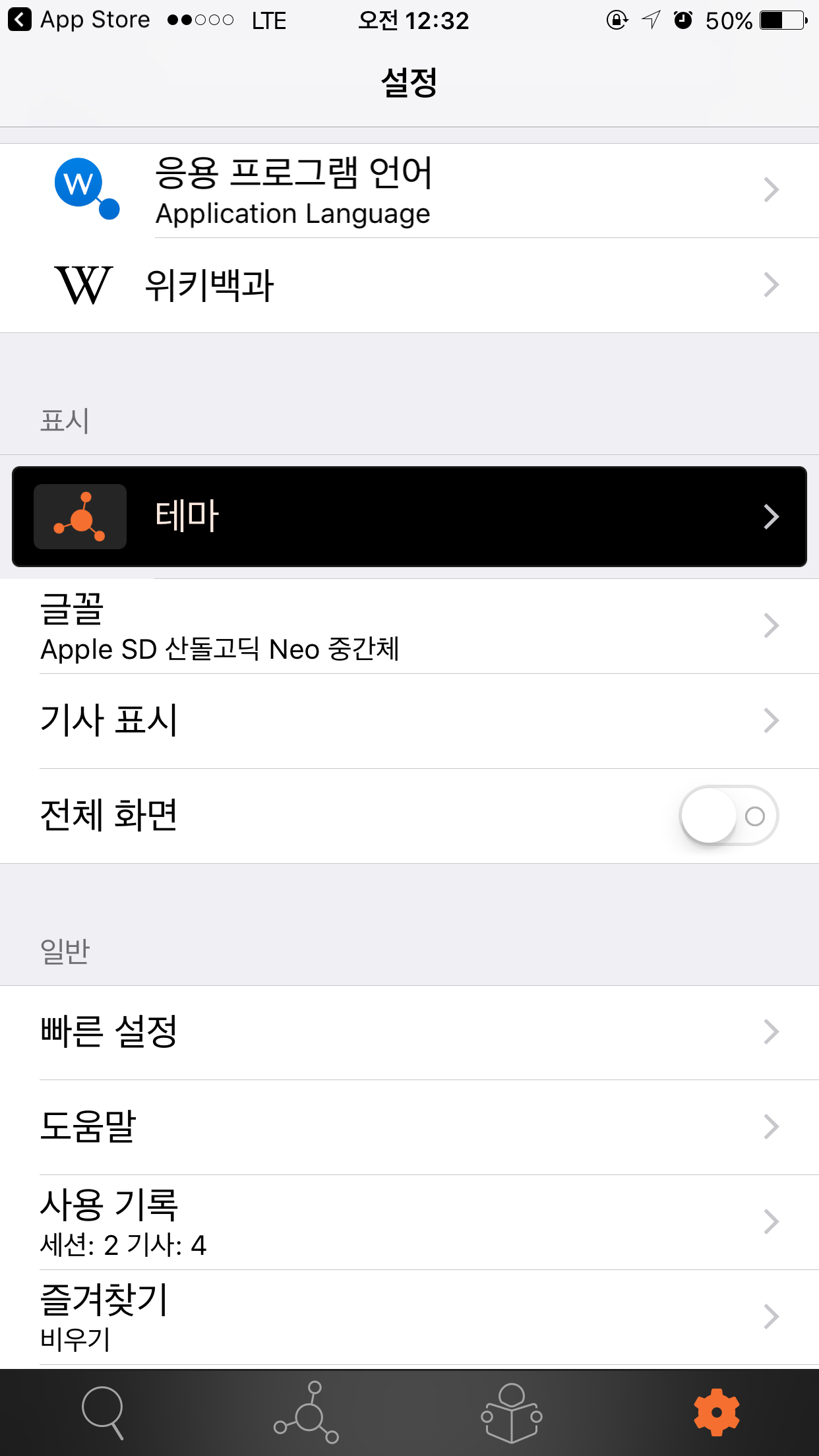
Task: Open the 테마 theme settings
Action: pos(409,516)
